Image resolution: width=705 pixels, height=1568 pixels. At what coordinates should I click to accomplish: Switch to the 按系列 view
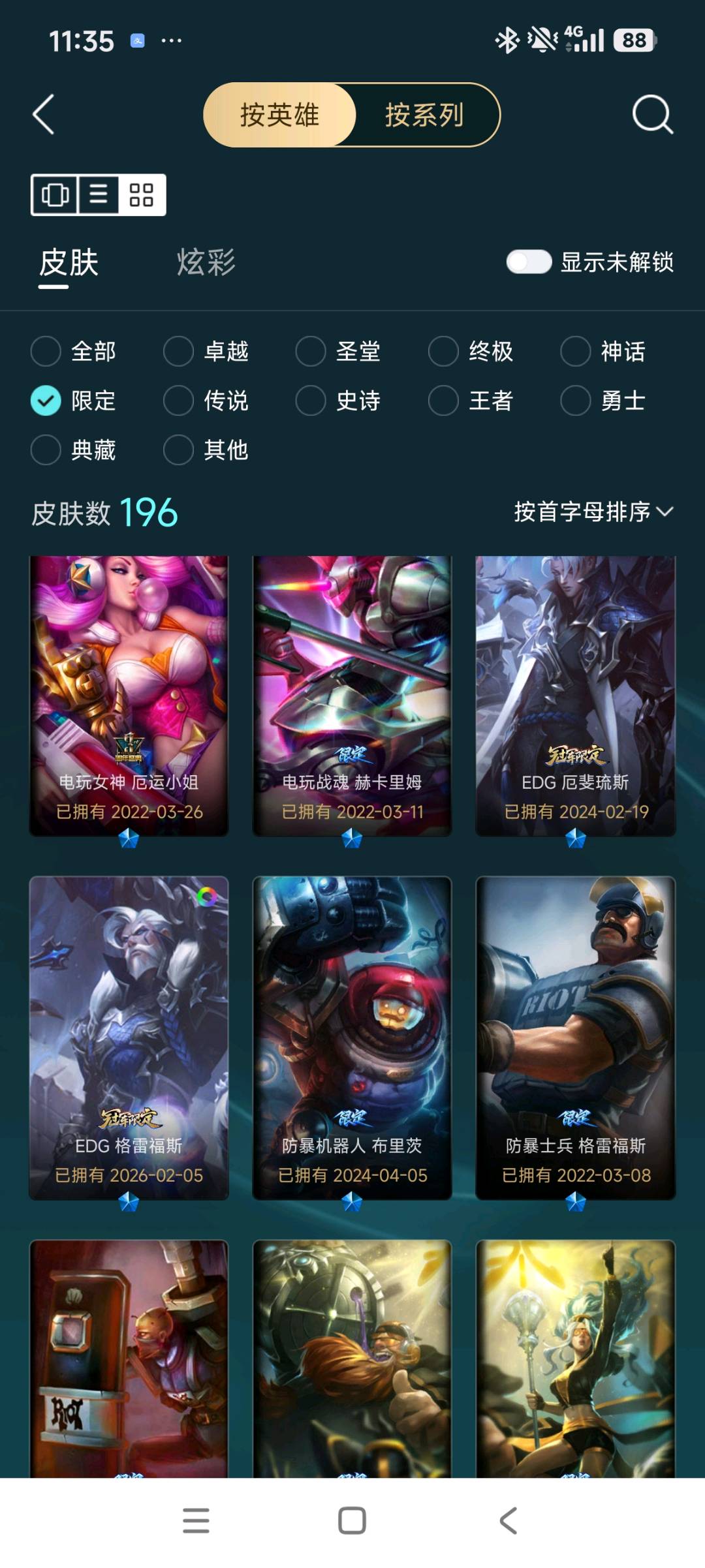pyautogui.click(x=424, y=115)
